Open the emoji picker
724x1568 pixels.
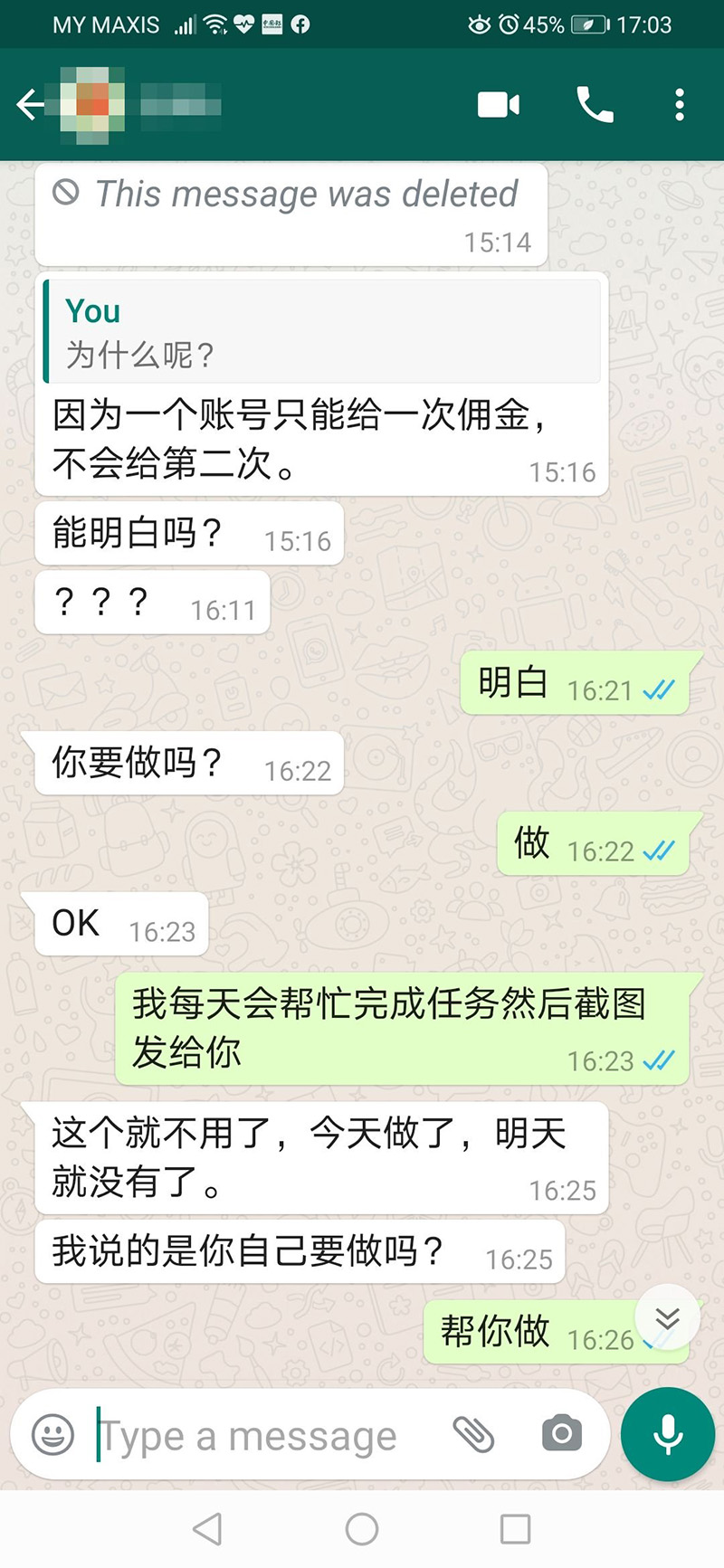pos(52,1434)
